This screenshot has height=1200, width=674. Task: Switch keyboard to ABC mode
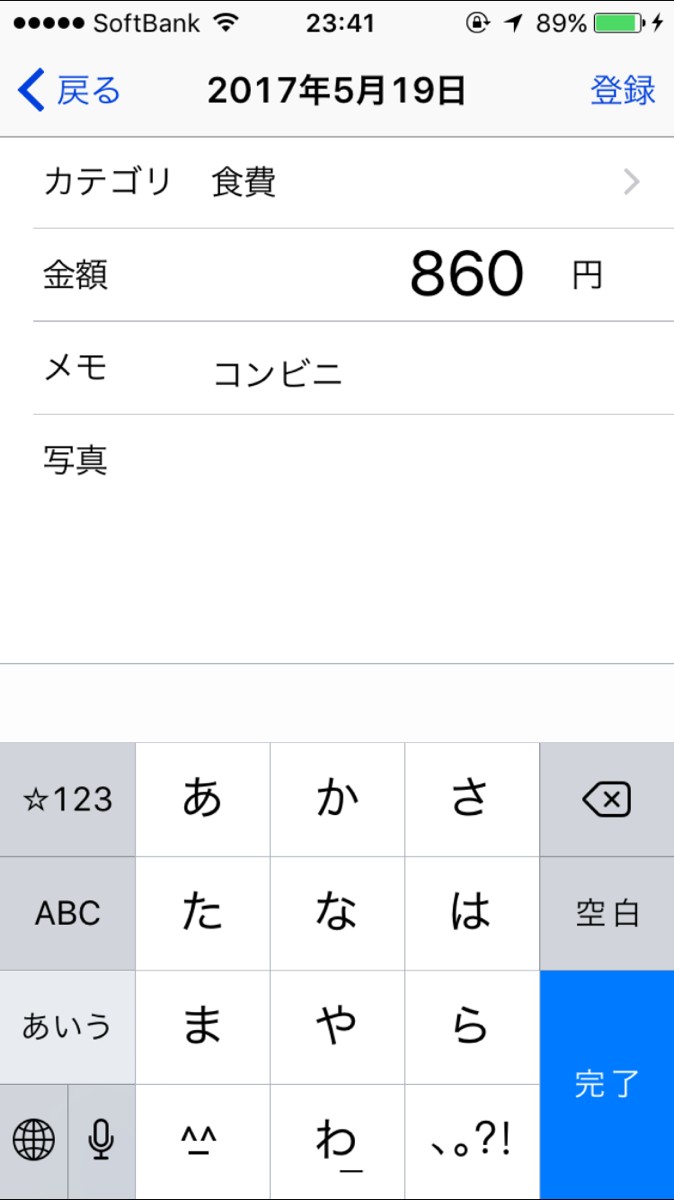(x=68, y=913)
